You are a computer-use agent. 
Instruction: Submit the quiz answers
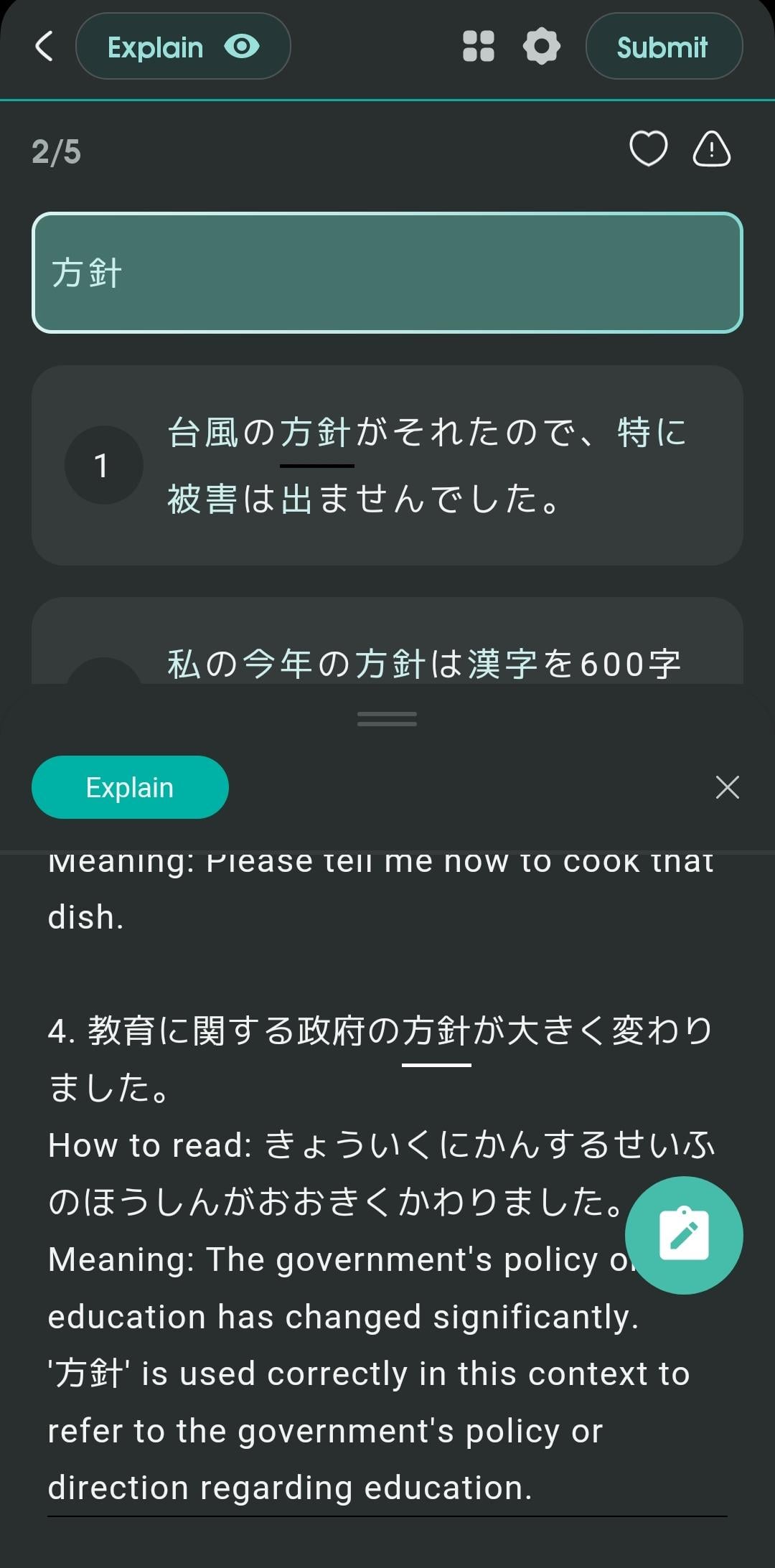[x=663, y=47]
